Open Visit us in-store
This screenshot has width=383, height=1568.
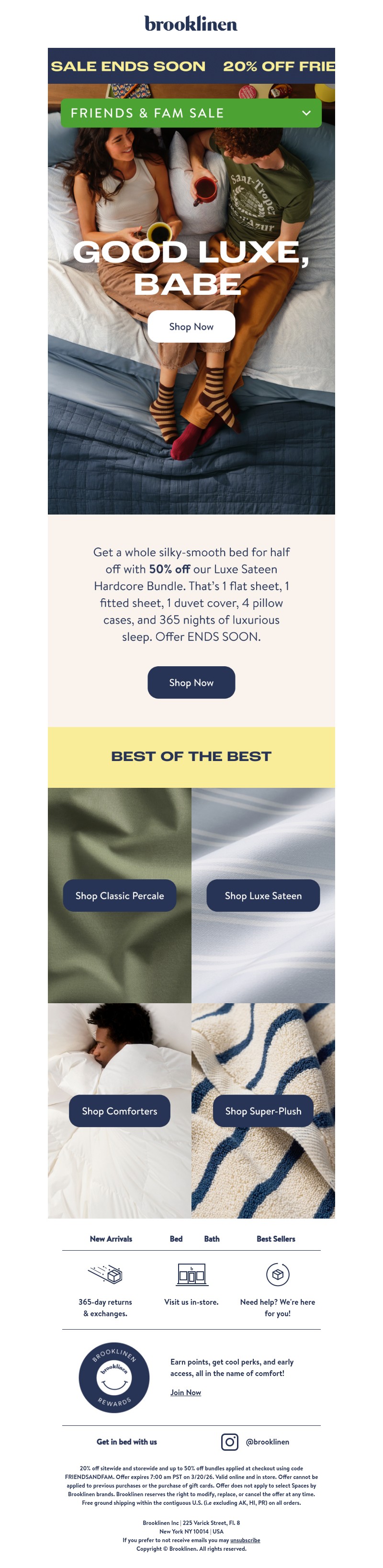click(191, 1302)
